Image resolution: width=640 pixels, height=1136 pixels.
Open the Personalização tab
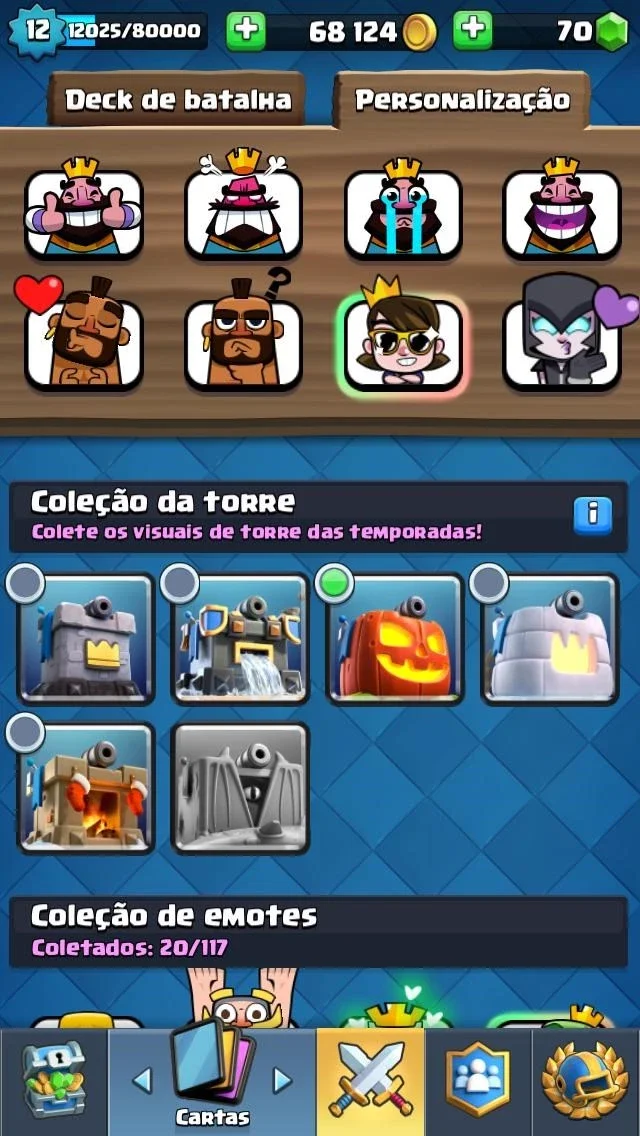[462, 99]
